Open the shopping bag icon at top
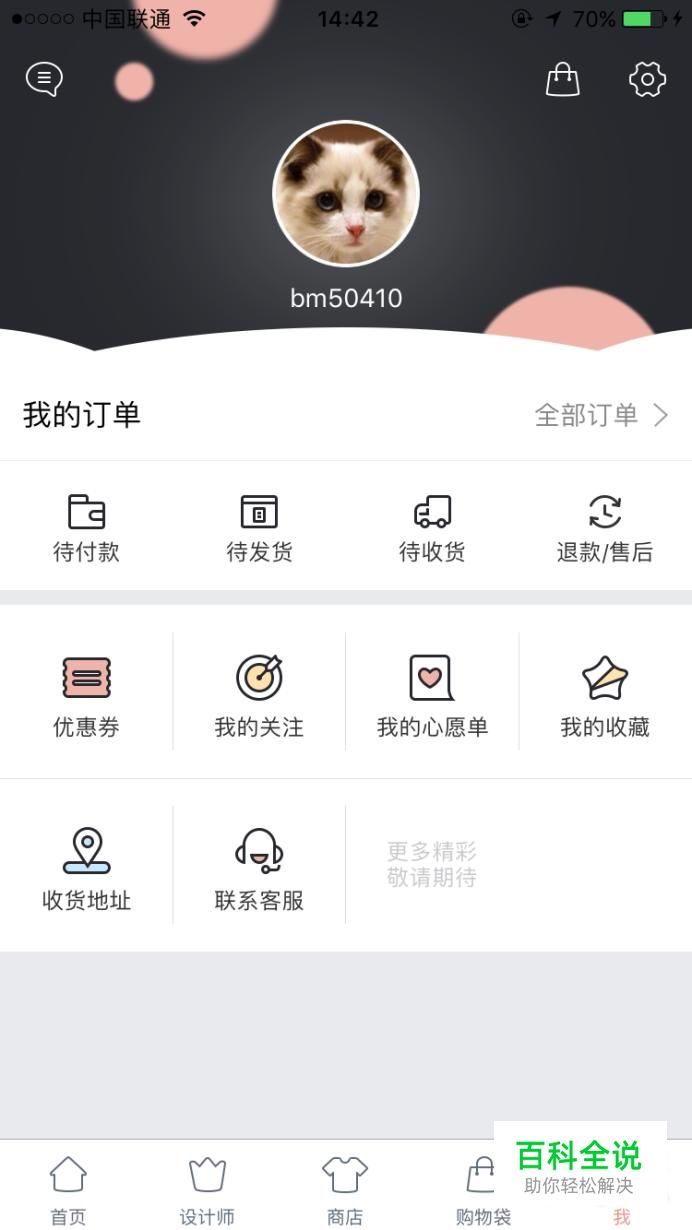 pyautogui.click(x=563, y=79)
